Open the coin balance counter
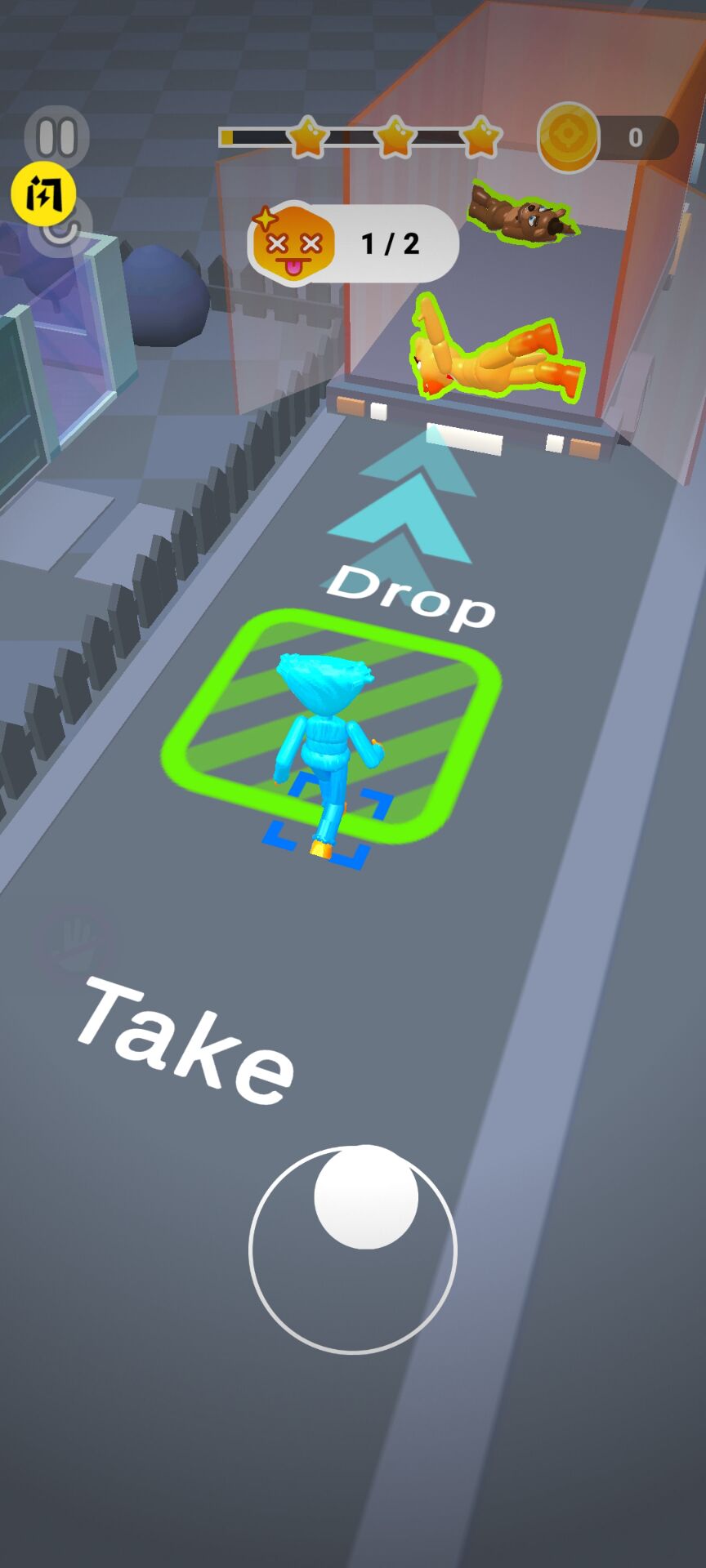The height and width of the screenshot is (1568, 706). tap(609, 137)
